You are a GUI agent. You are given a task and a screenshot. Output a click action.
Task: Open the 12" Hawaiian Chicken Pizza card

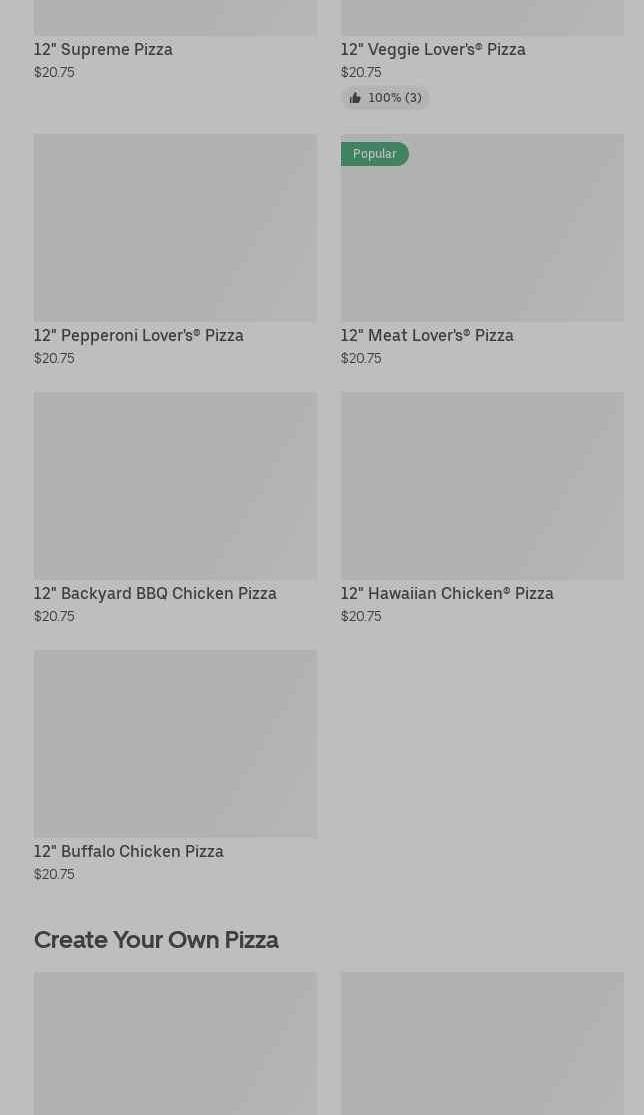[x=482, y=508]
